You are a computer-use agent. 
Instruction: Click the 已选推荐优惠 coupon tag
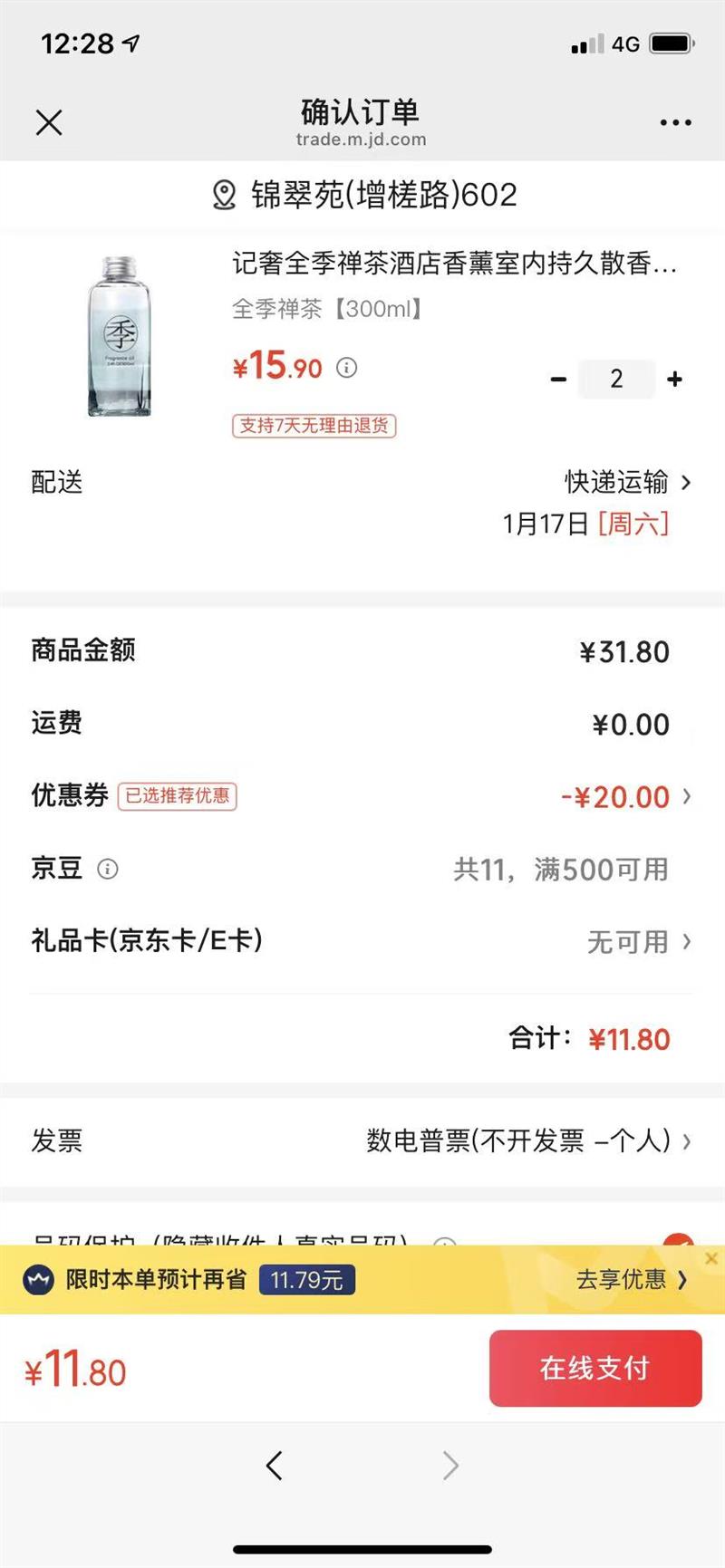(x=178, y=797)
